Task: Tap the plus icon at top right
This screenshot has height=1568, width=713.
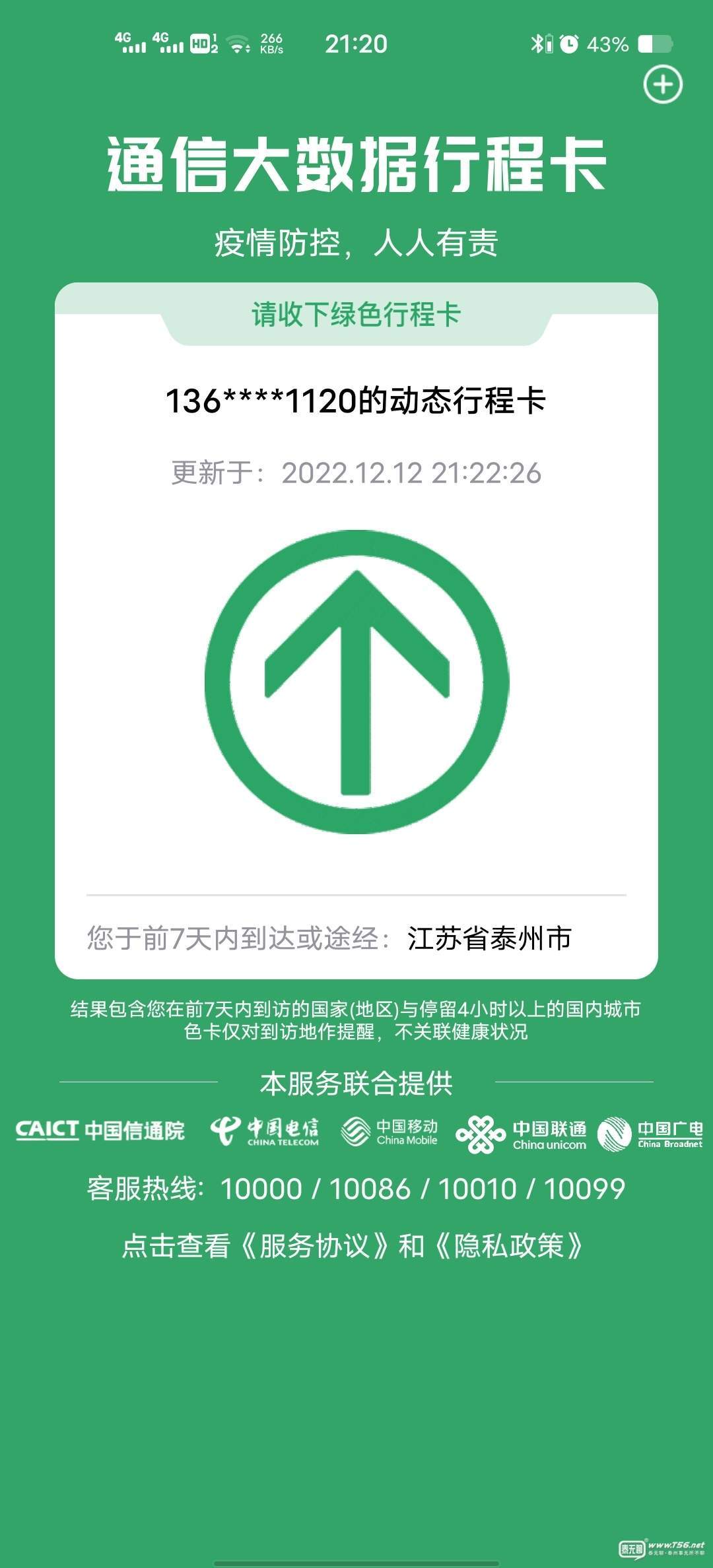Action: tap(663, 84)
